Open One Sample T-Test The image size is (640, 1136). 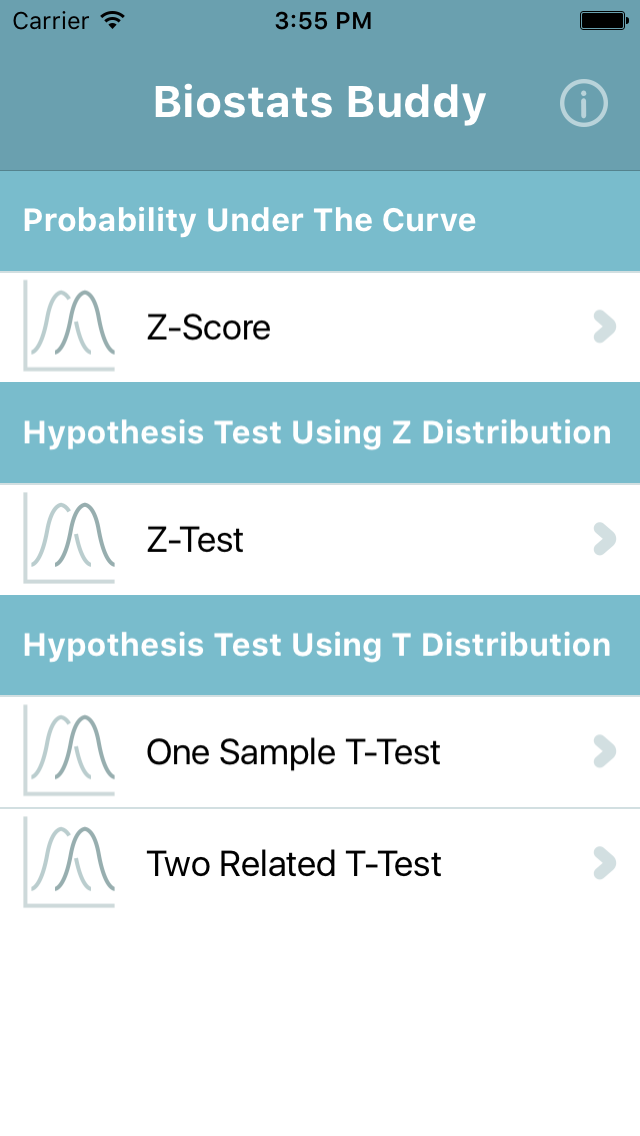tap(320, 751)
